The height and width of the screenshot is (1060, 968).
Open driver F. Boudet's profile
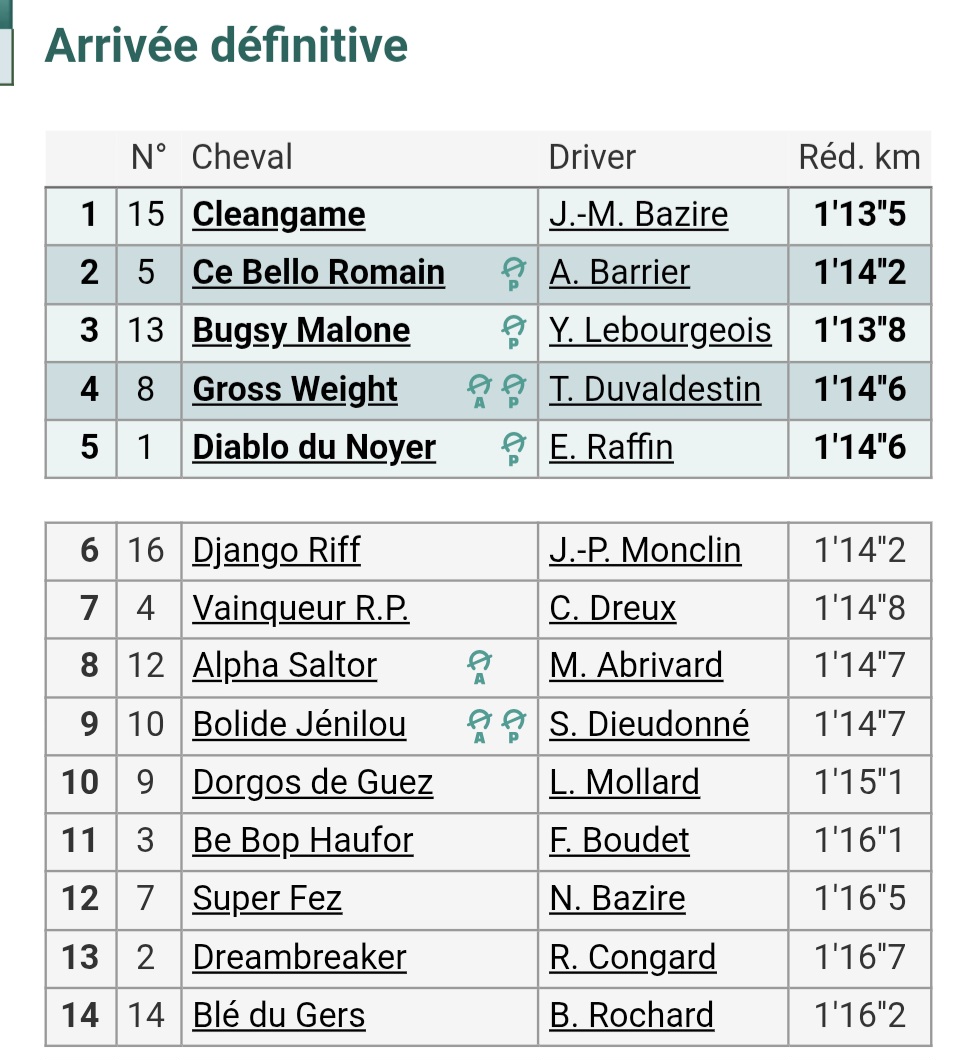[619, 840]
